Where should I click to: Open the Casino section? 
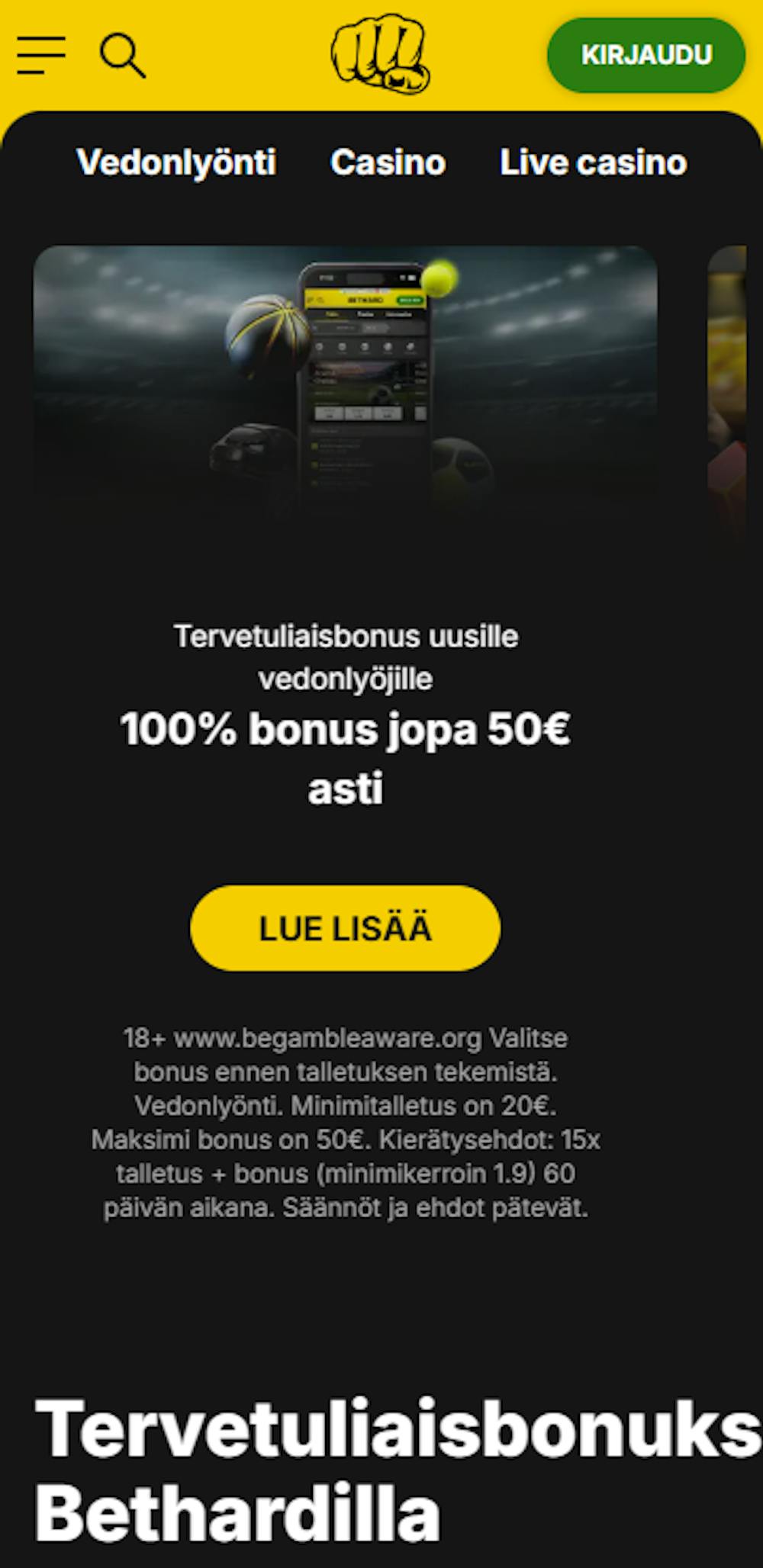pos(388,162)
